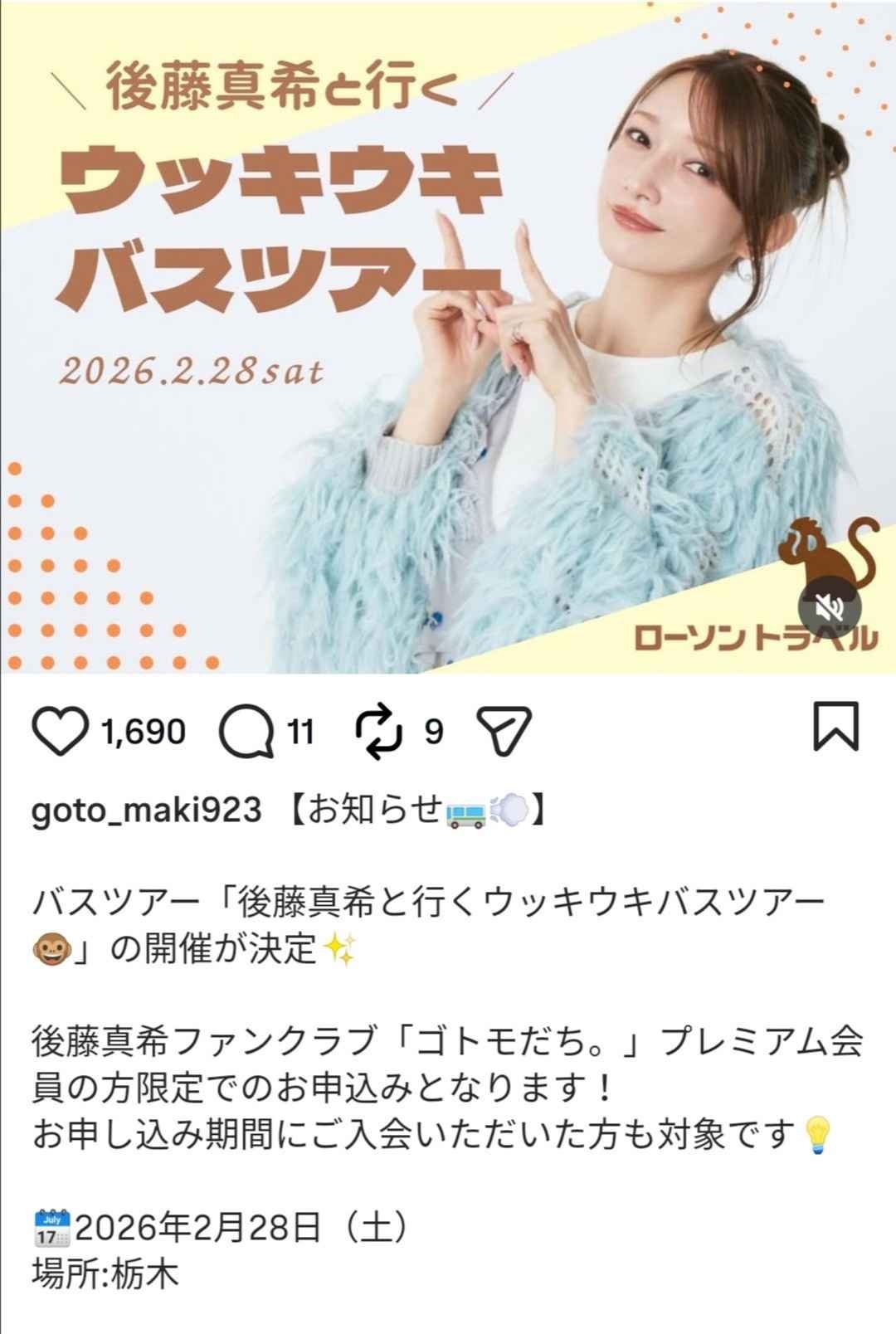Bookmark the bus tour post

coord(835,727)
